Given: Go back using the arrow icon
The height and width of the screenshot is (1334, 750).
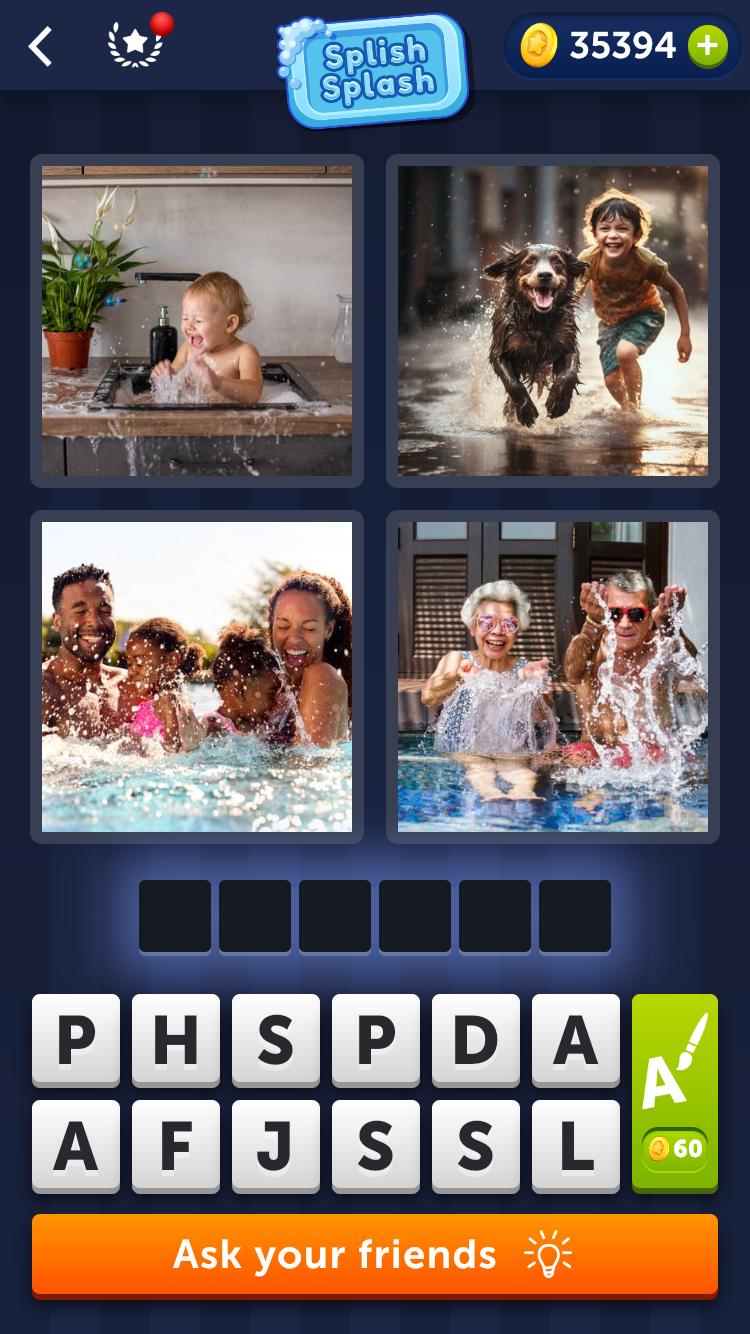Looking at the screenshot, I should pos(40,46).
